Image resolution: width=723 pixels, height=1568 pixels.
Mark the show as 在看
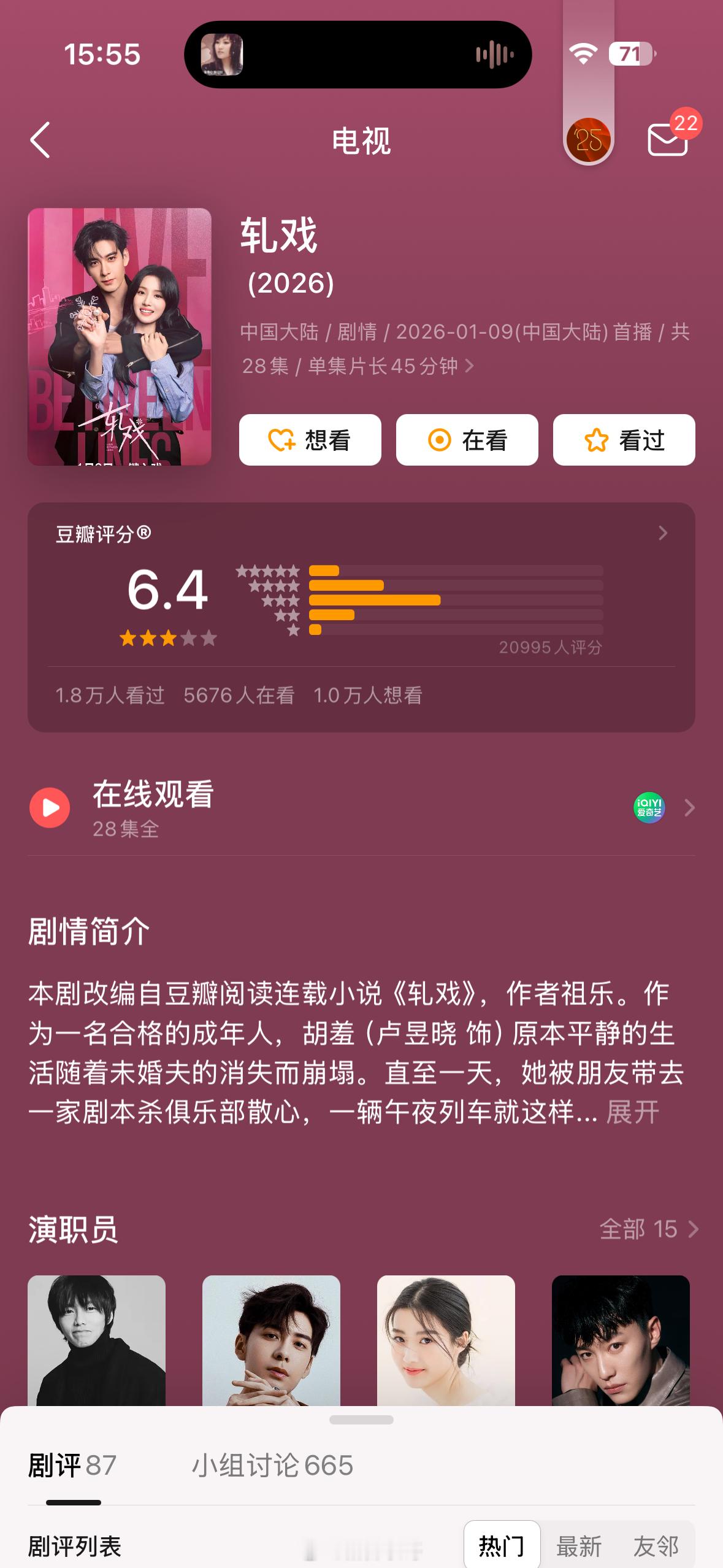click(x=467, y=440)
